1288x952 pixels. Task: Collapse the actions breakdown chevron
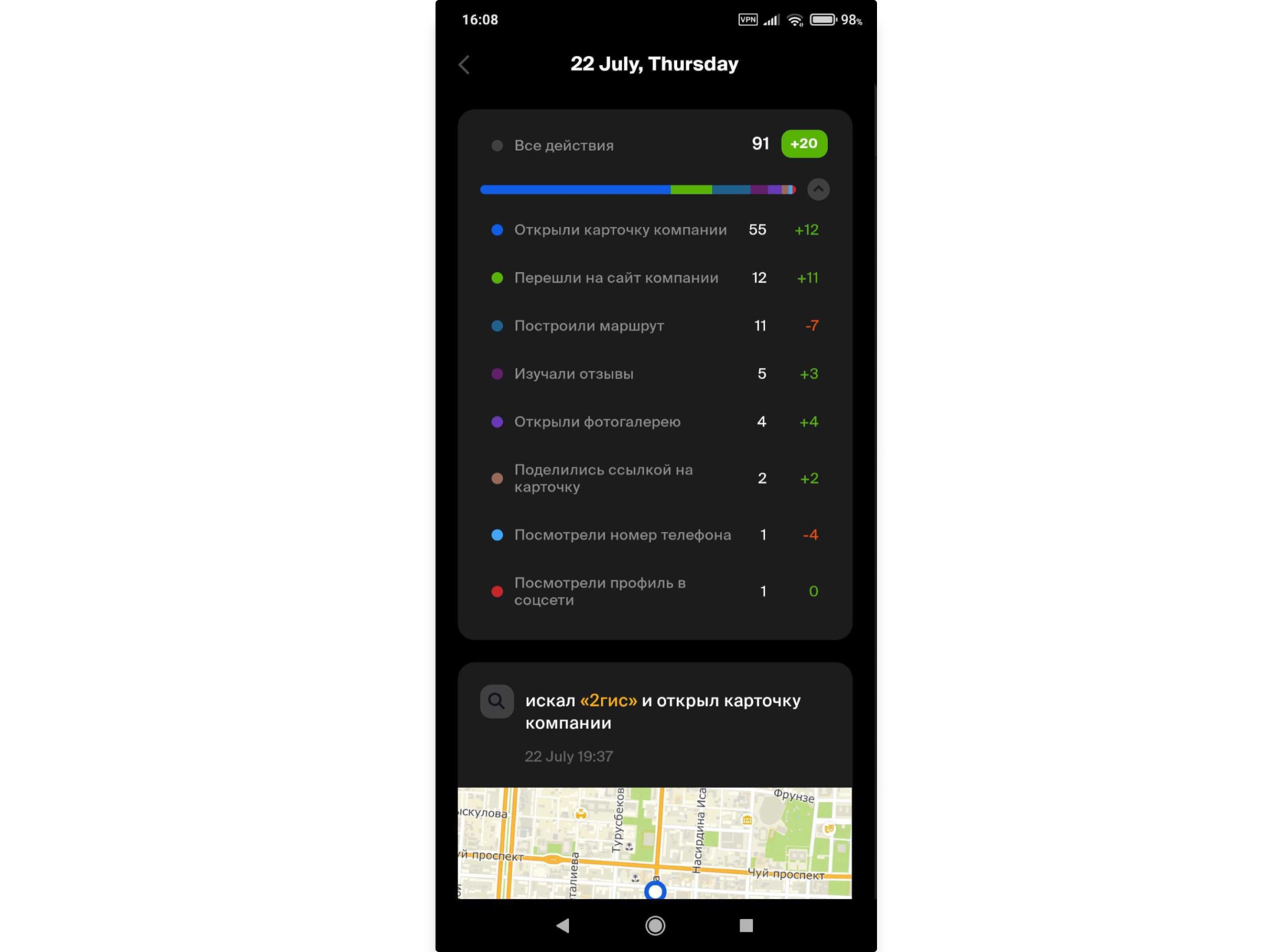(x=818, y=189)
